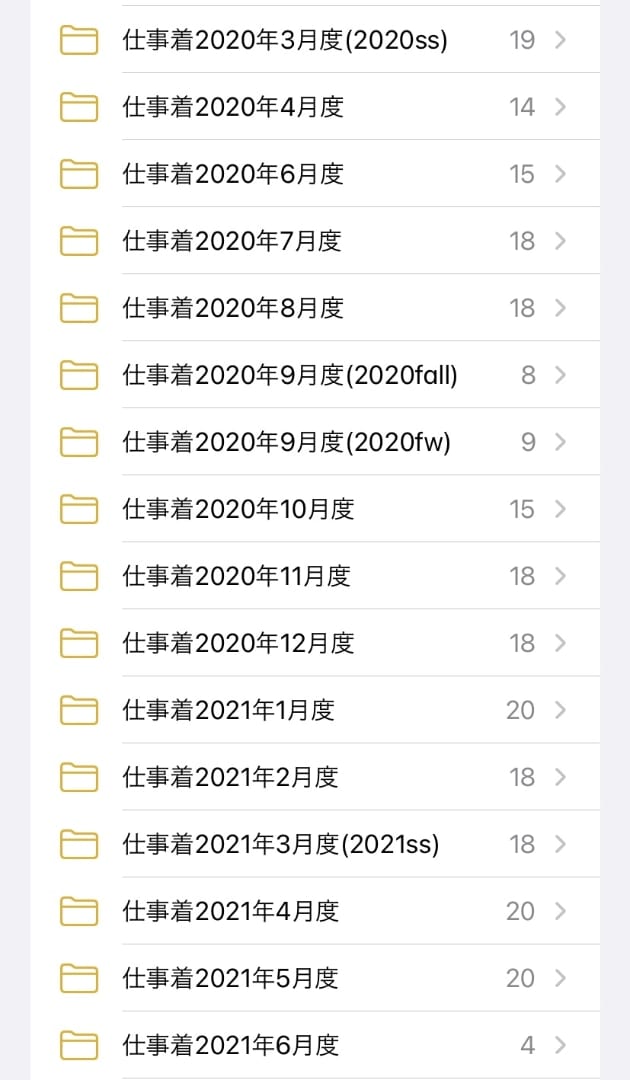Screen dimensions: 630x1080
Task: Go into folder 仕事着2021年2月度
Action: (315, 777)
